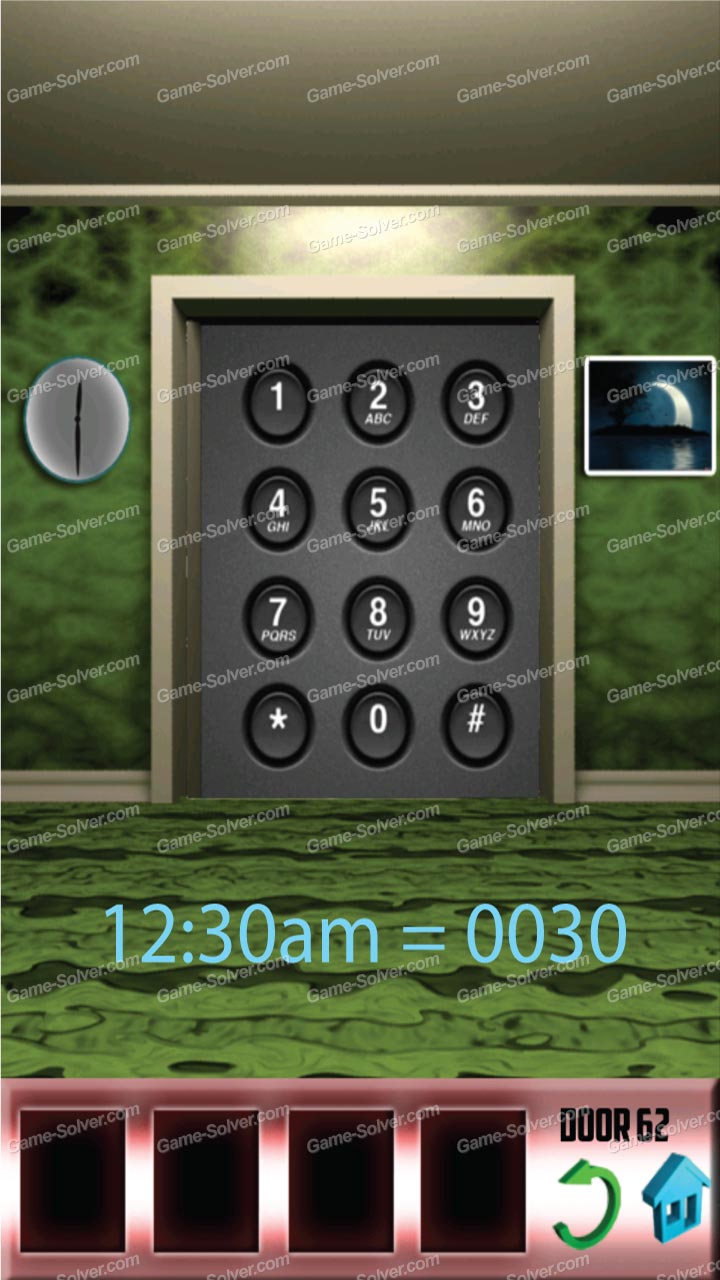Screen dimensions: 720x1280
Task: Tap the keypad digit 1
Action: 278,400
